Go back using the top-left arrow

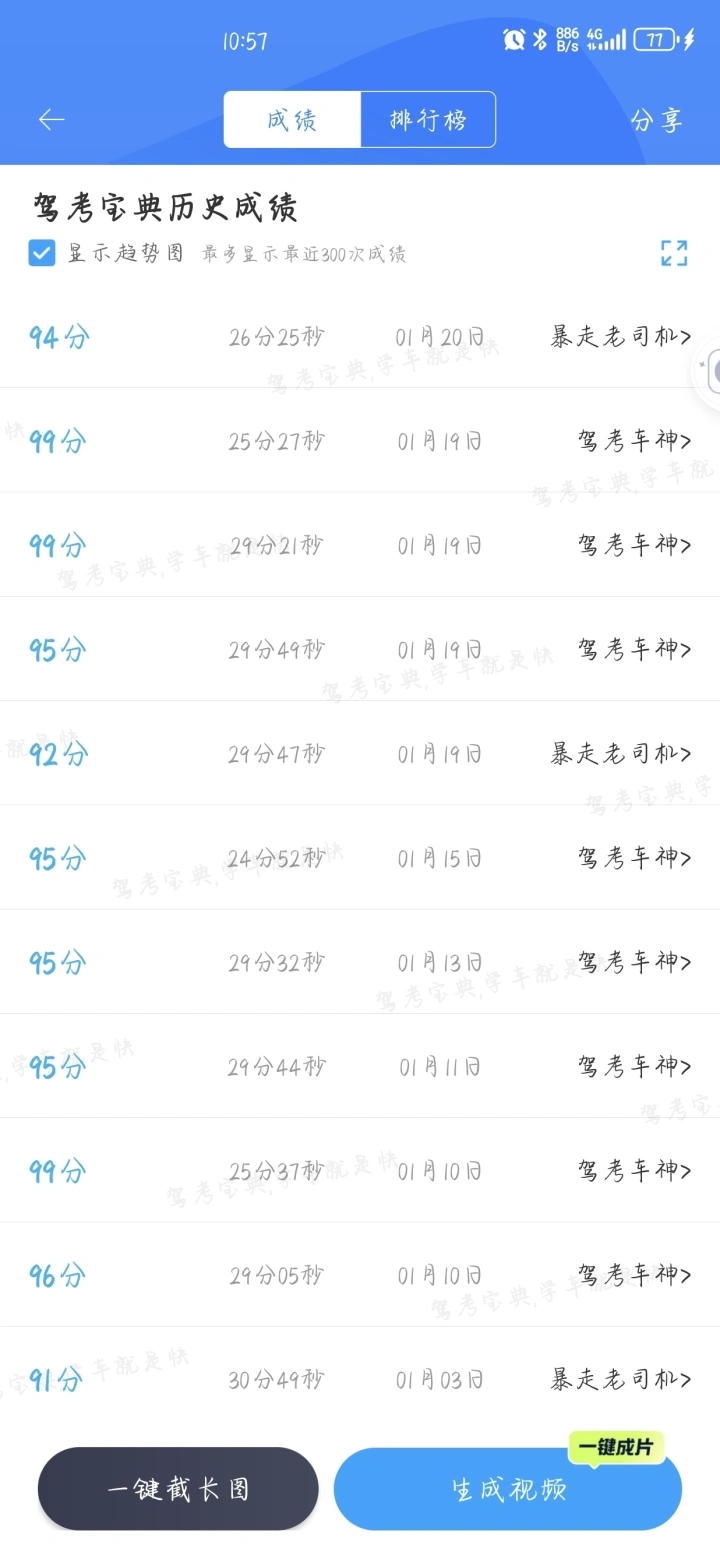(x=51, y=120)
